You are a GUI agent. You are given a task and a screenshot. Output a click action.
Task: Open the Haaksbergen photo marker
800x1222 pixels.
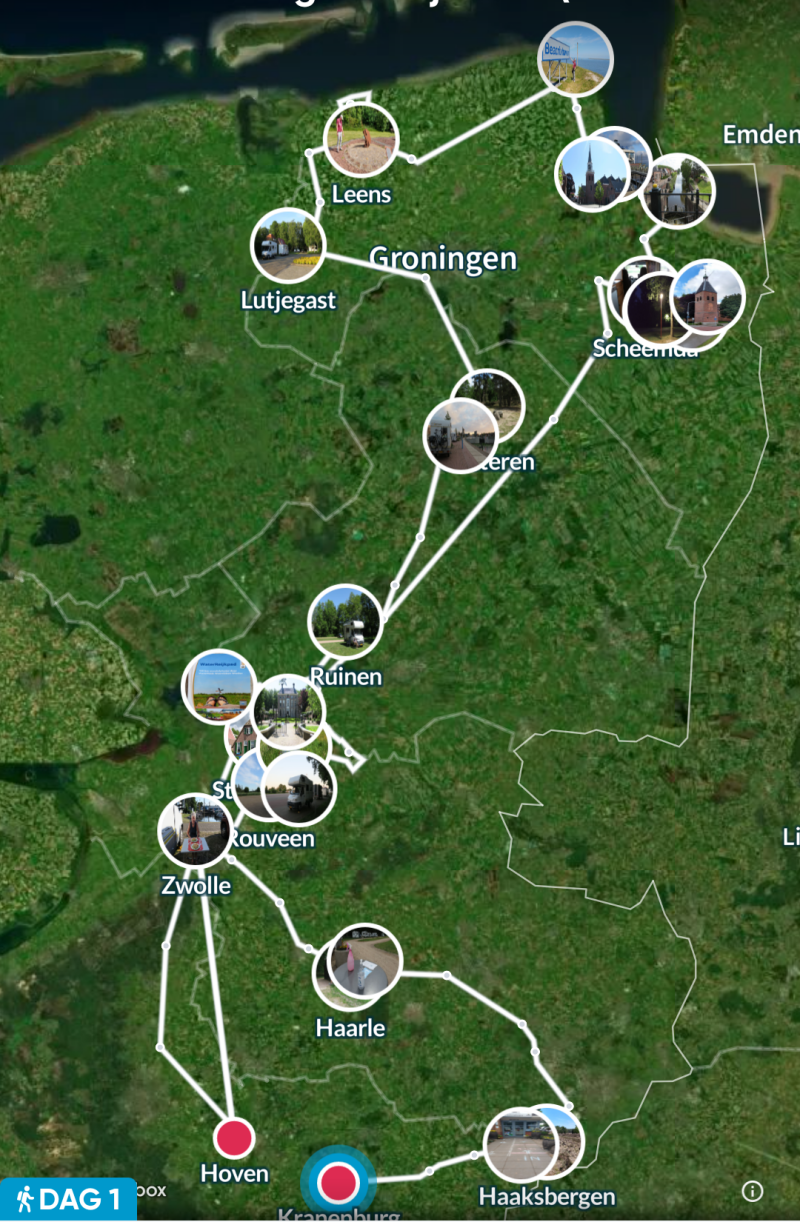521,1145
